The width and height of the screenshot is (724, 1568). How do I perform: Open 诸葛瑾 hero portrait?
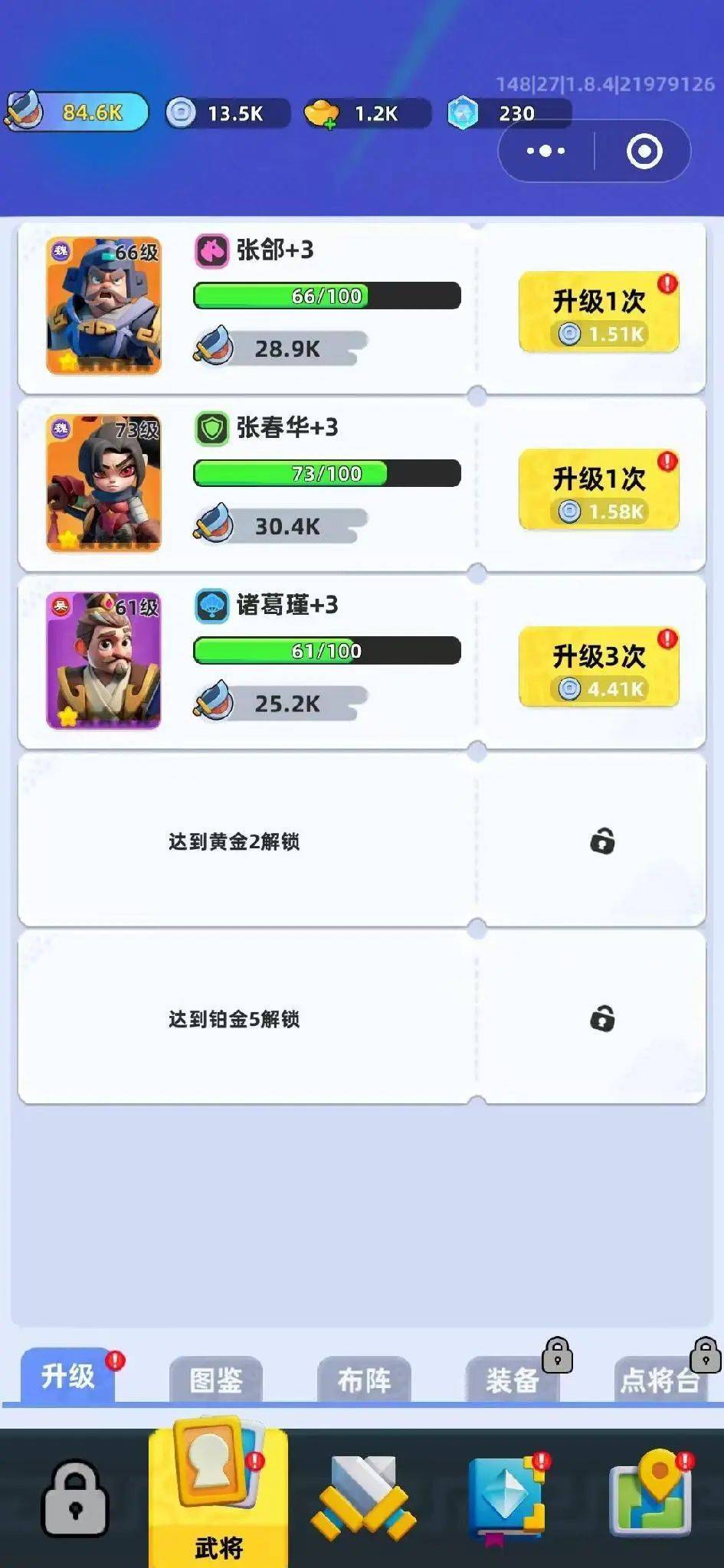[x=104, y=661]
